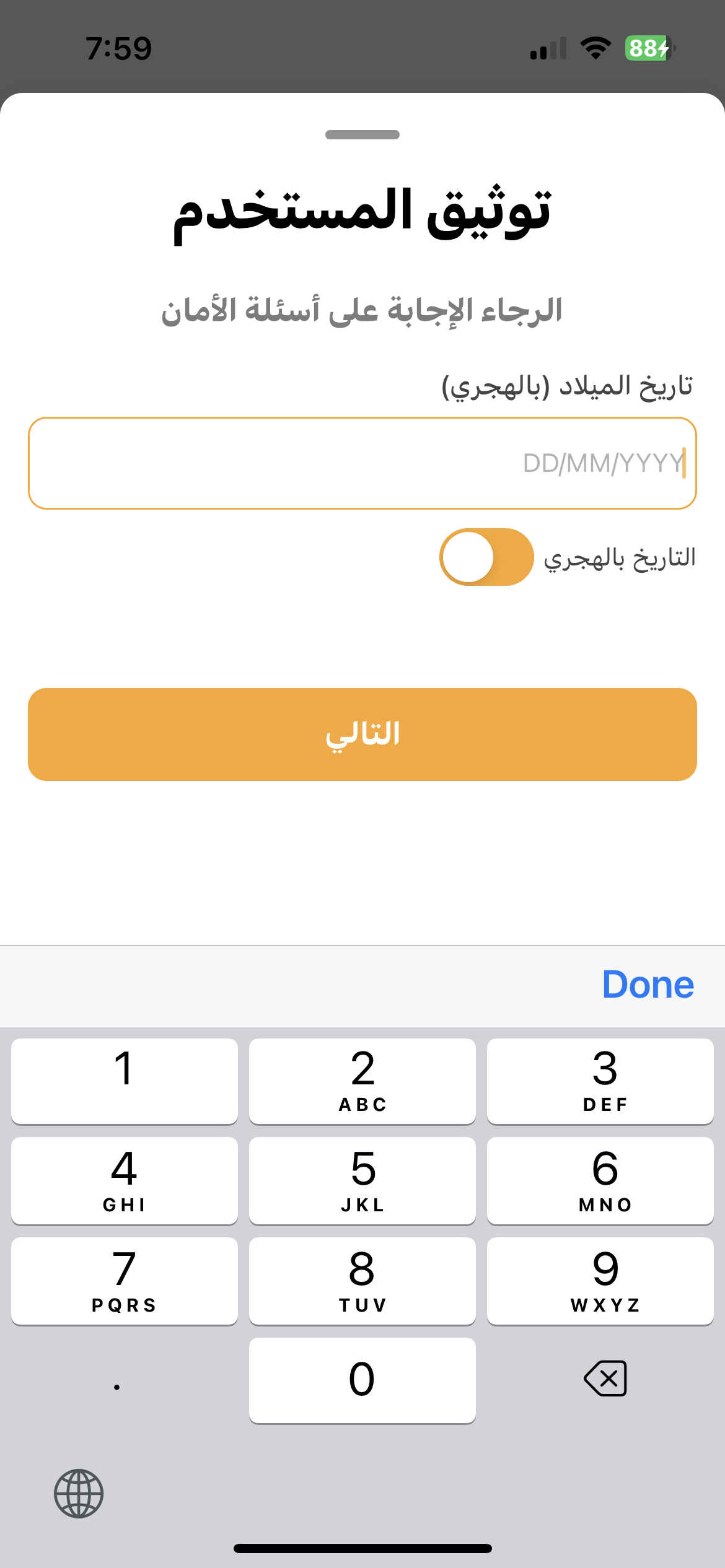Tap the backspace key
This screenshot has height=1568, width=725.
[x=605, y=1379]
